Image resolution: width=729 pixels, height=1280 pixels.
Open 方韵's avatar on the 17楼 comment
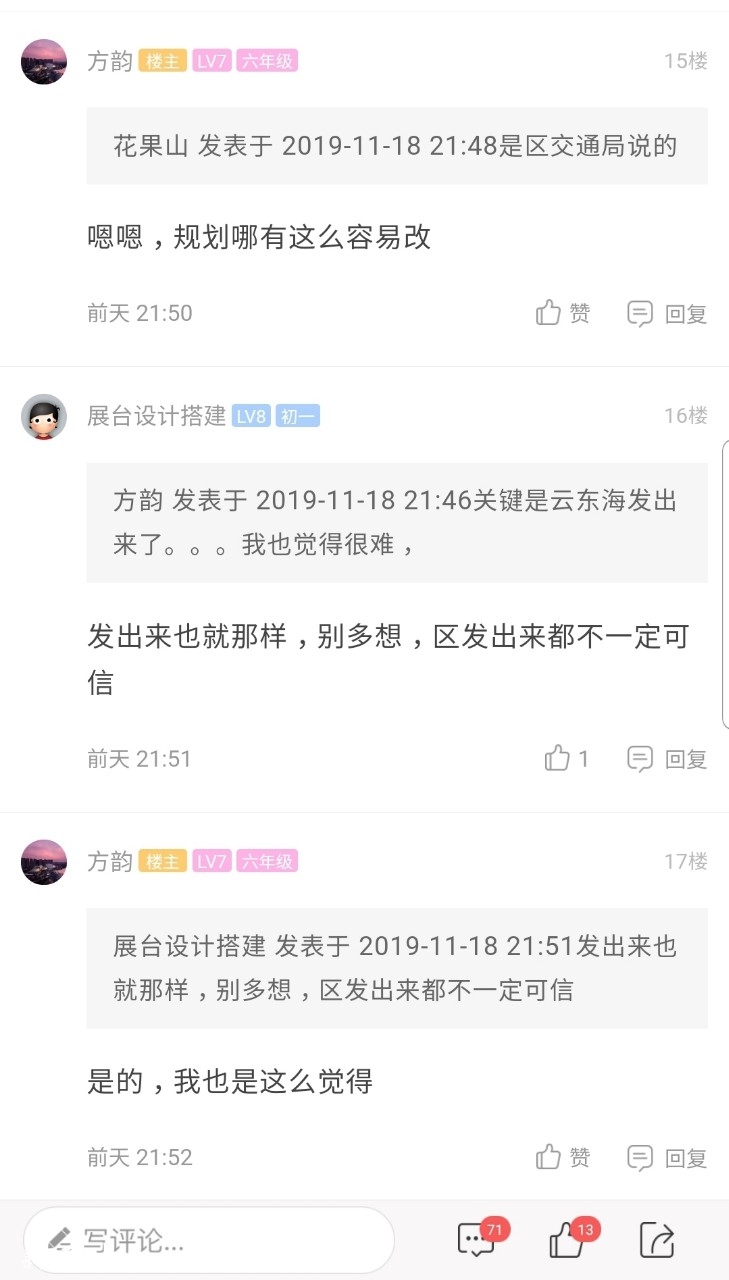44,862
